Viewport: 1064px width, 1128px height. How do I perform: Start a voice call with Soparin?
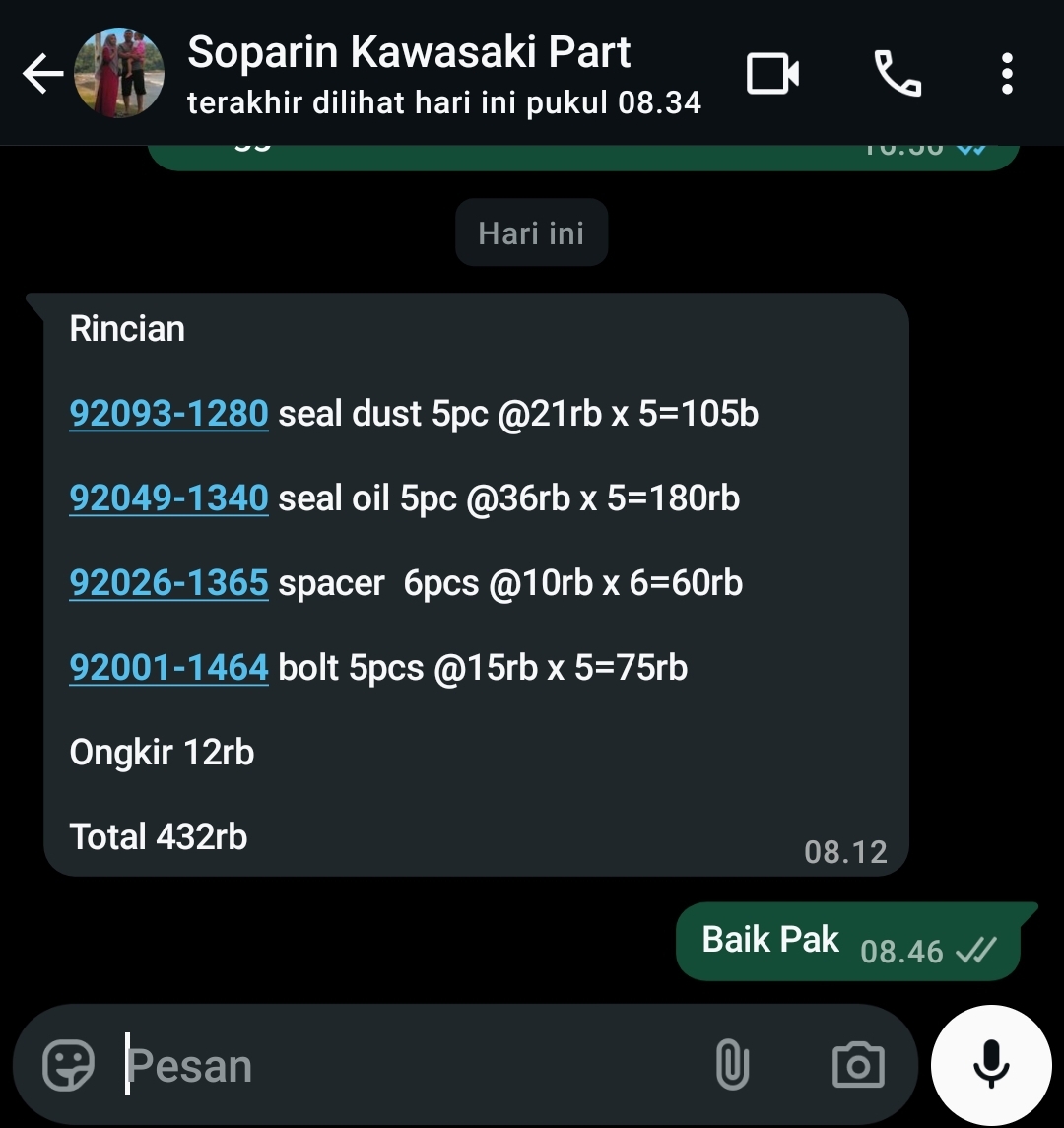[898, 74]
